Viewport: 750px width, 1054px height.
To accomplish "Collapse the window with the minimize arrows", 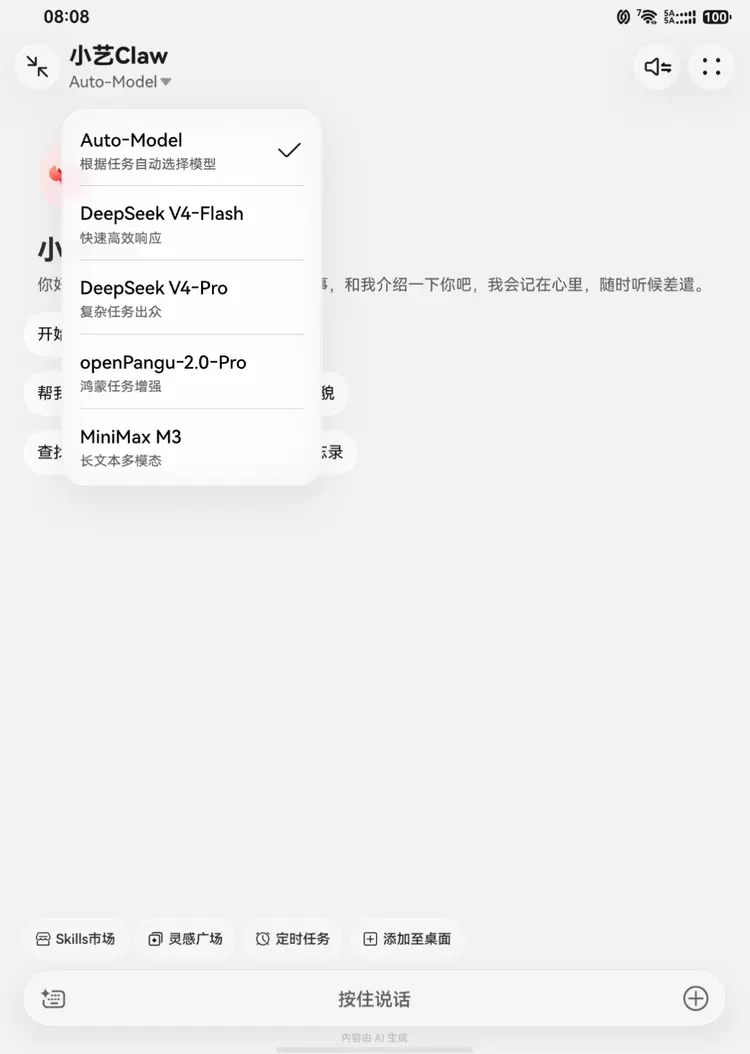I will point(37,66).
